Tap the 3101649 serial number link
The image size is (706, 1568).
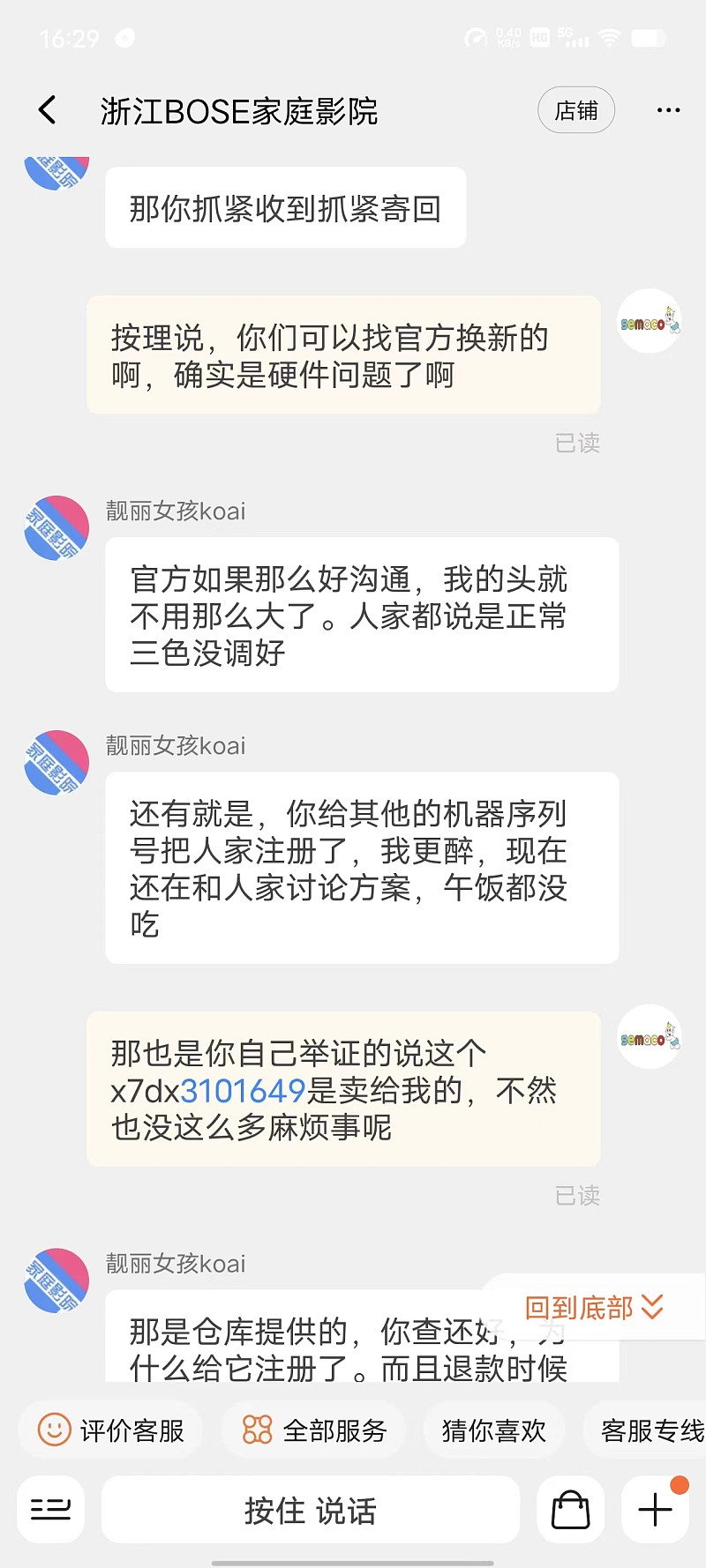point(243,1091)
